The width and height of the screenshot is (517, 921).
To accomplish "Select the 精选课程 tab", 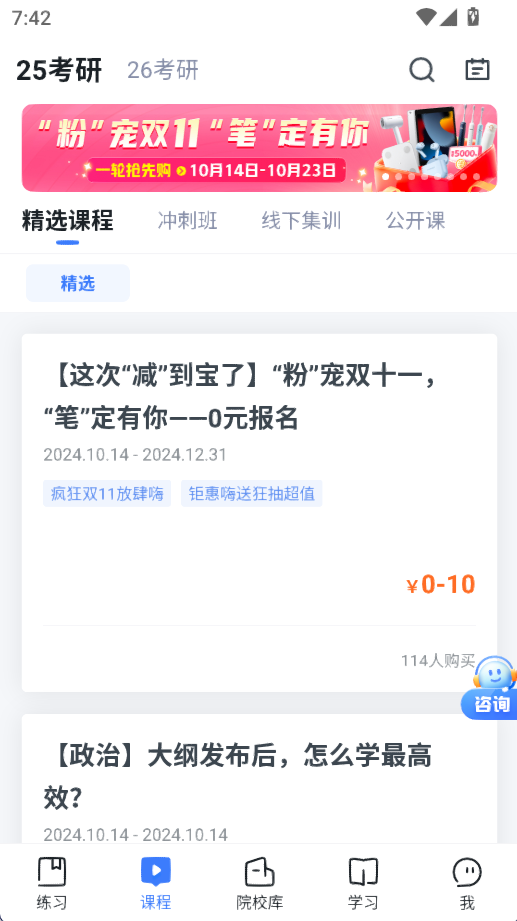I will tap(68, 221).
